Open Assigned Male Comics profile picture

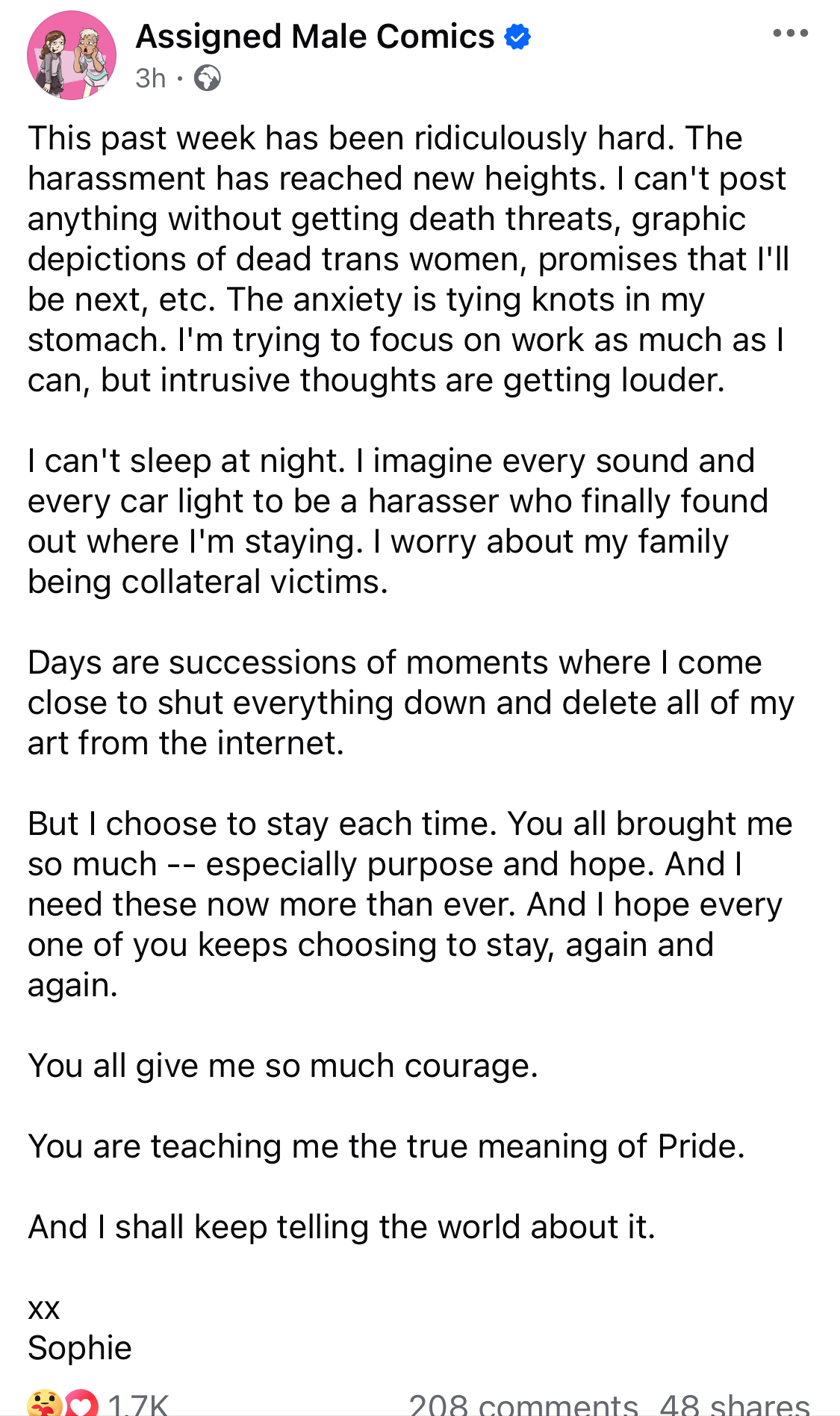tap(72, 55)
